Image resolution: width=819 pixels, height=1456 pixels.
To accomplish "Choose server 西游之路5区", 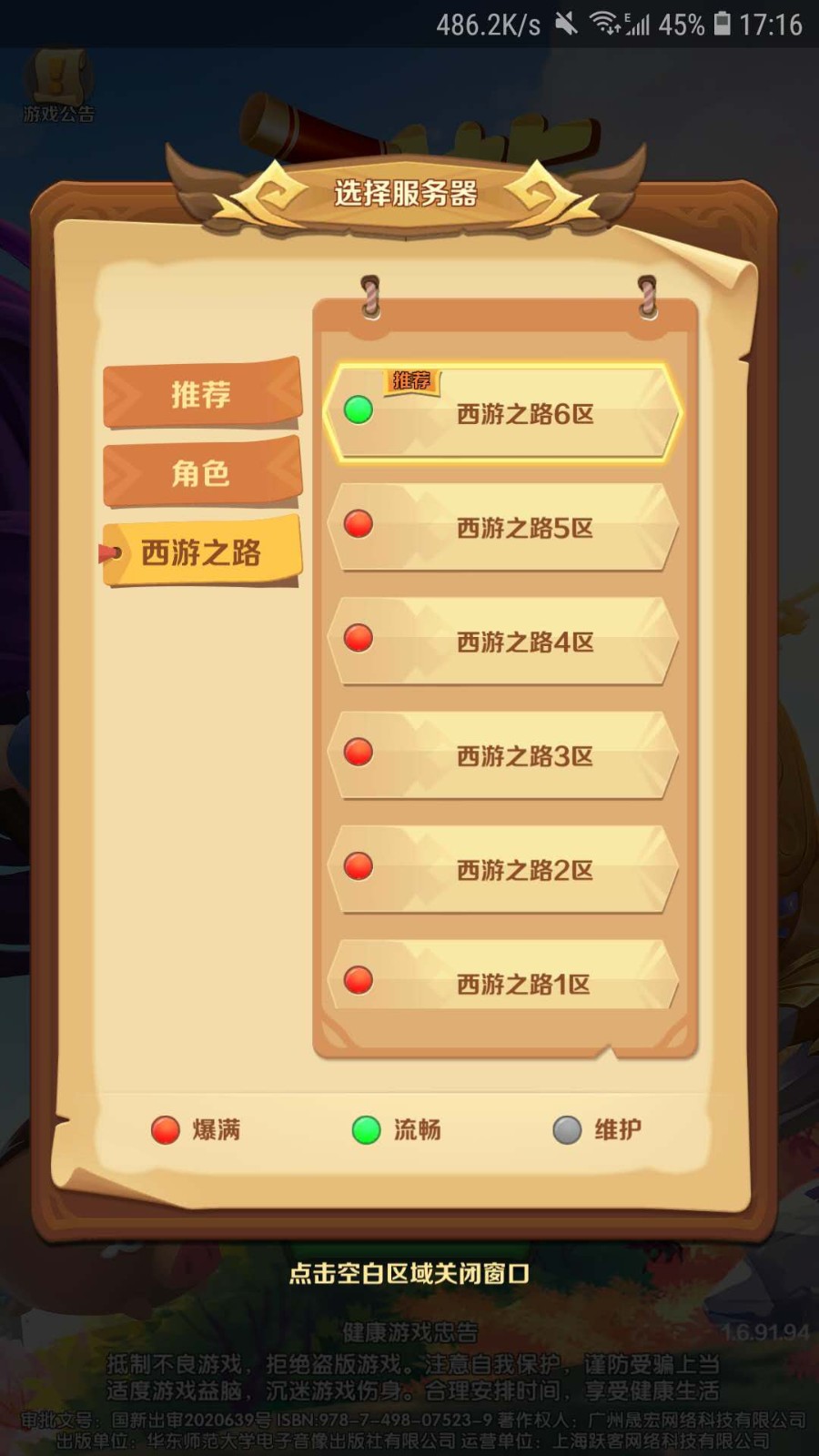I will click(x=503, y=528).
